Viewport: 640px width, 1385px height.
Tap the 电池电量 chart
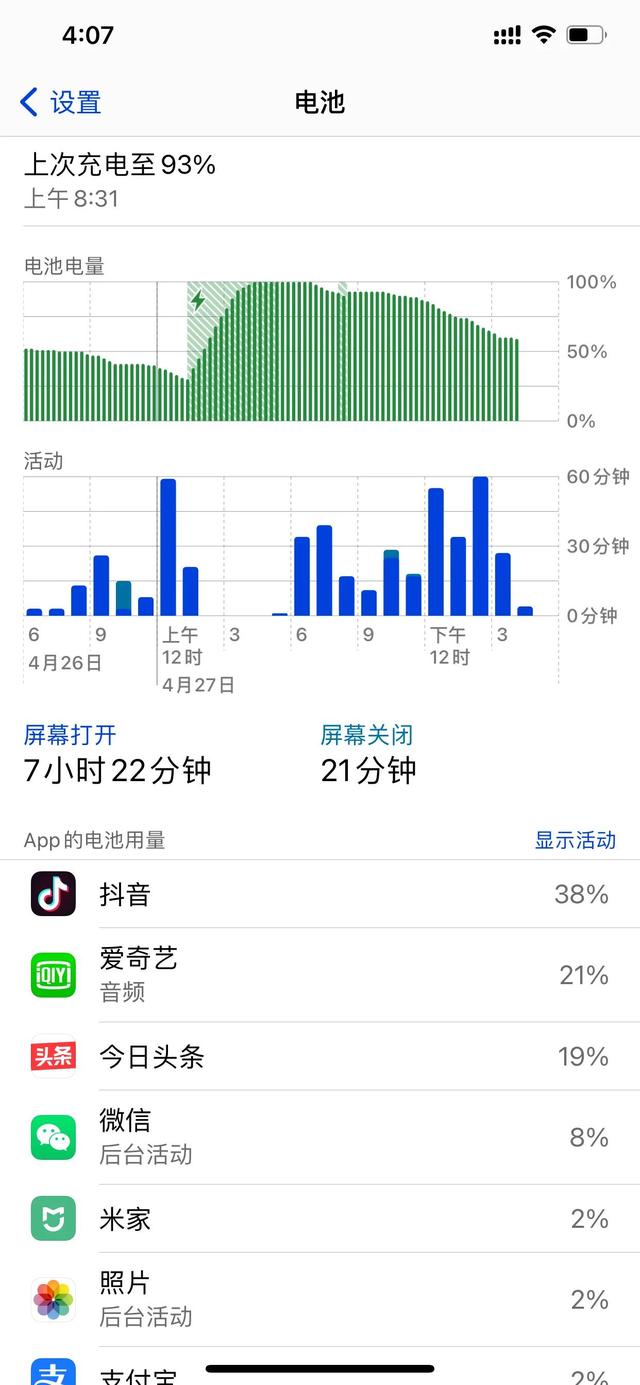pos(290,351)
